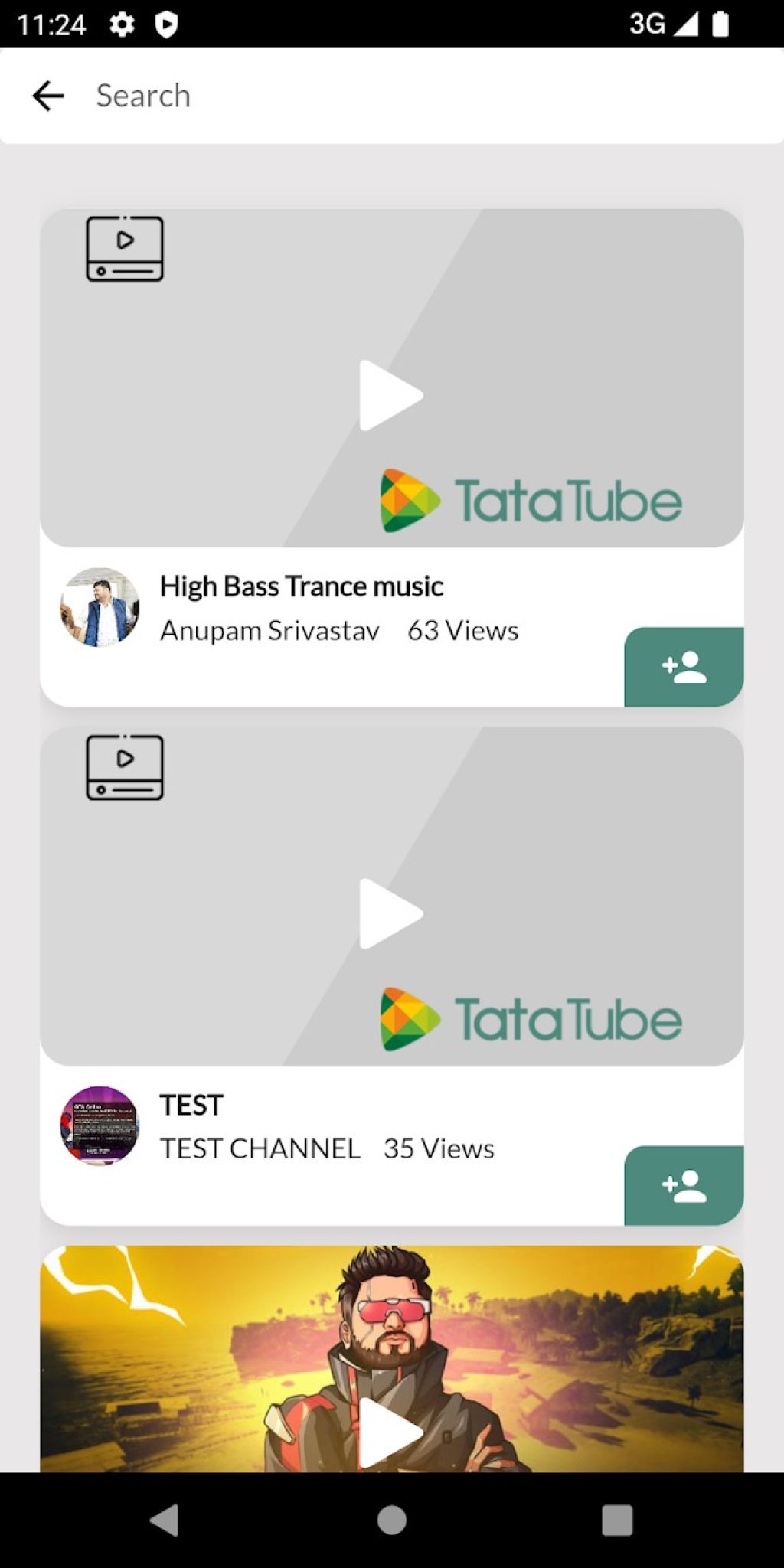This screenshot has width=784, height=1568.
Task: Tap the video icon on TEST thumbnail
Action: click(124, 766)
